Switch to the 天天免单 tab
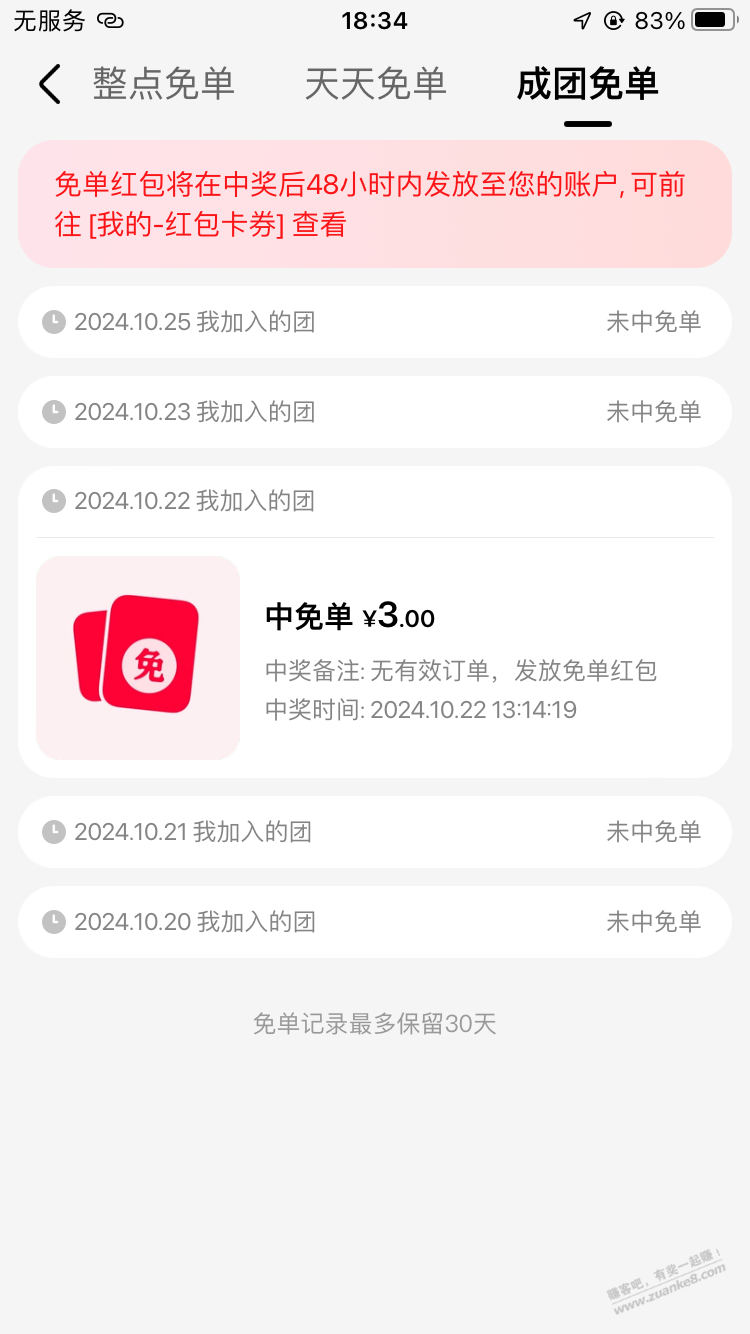The height and width of the screenshot is (1334, 750). pyautogui.click(x=375, y=84)
